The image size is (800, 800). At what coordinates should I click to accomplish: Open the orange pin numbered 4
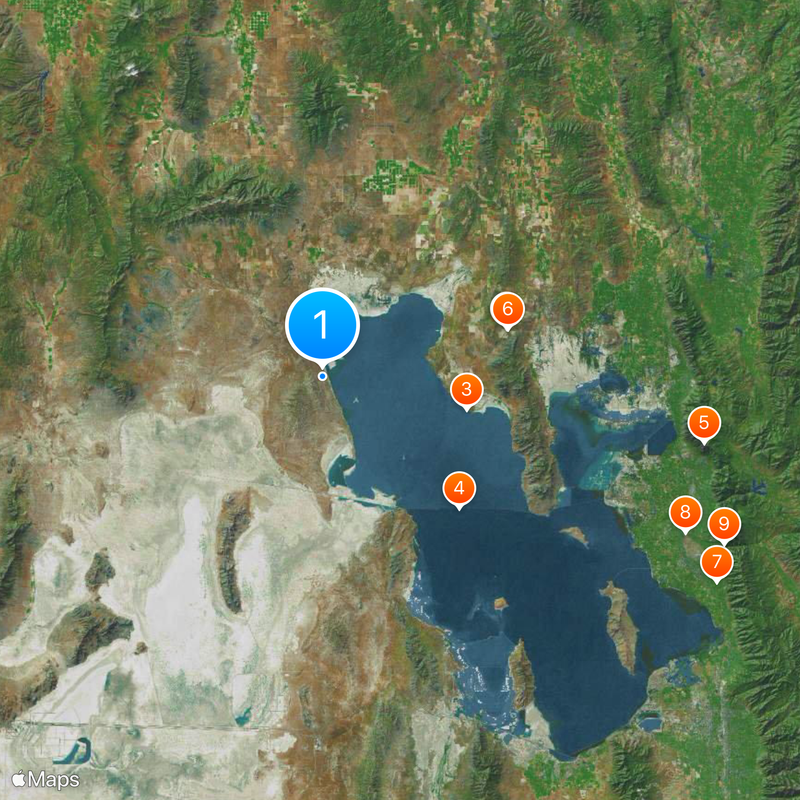click(459, 488)
